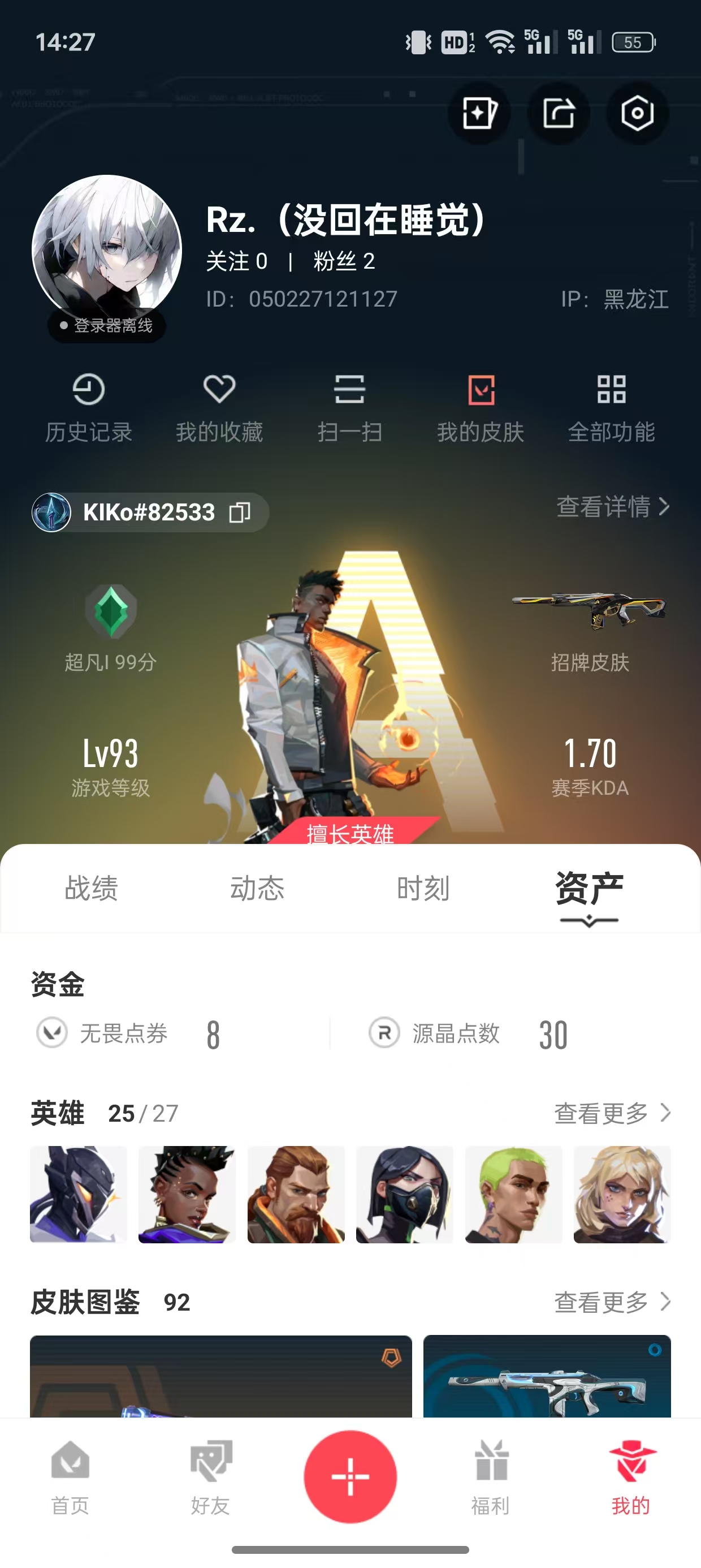Copy the KIKo#82533 game ID
This screenshot has width=701, height=1568.
click(x=240, y=512)
